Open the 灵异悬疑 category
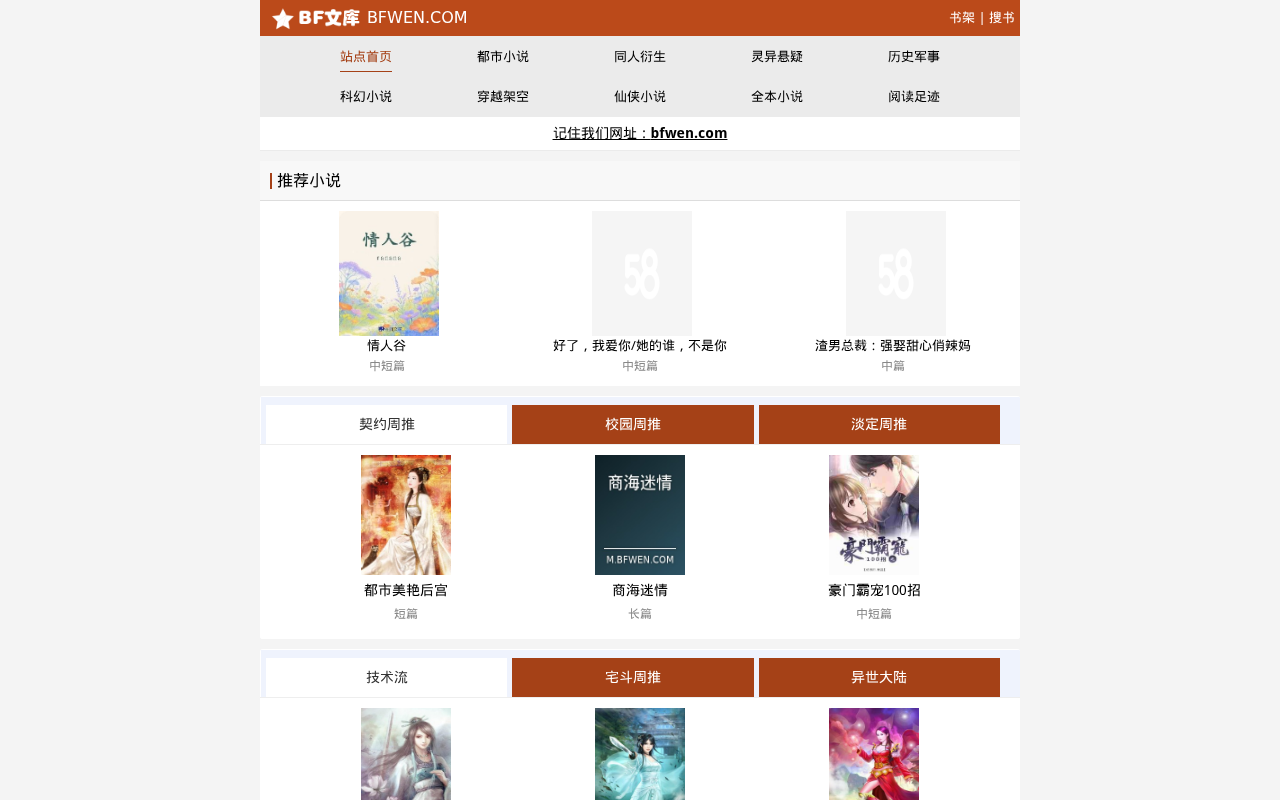This screenshot has height=800, width=1280. pos(777,57)
